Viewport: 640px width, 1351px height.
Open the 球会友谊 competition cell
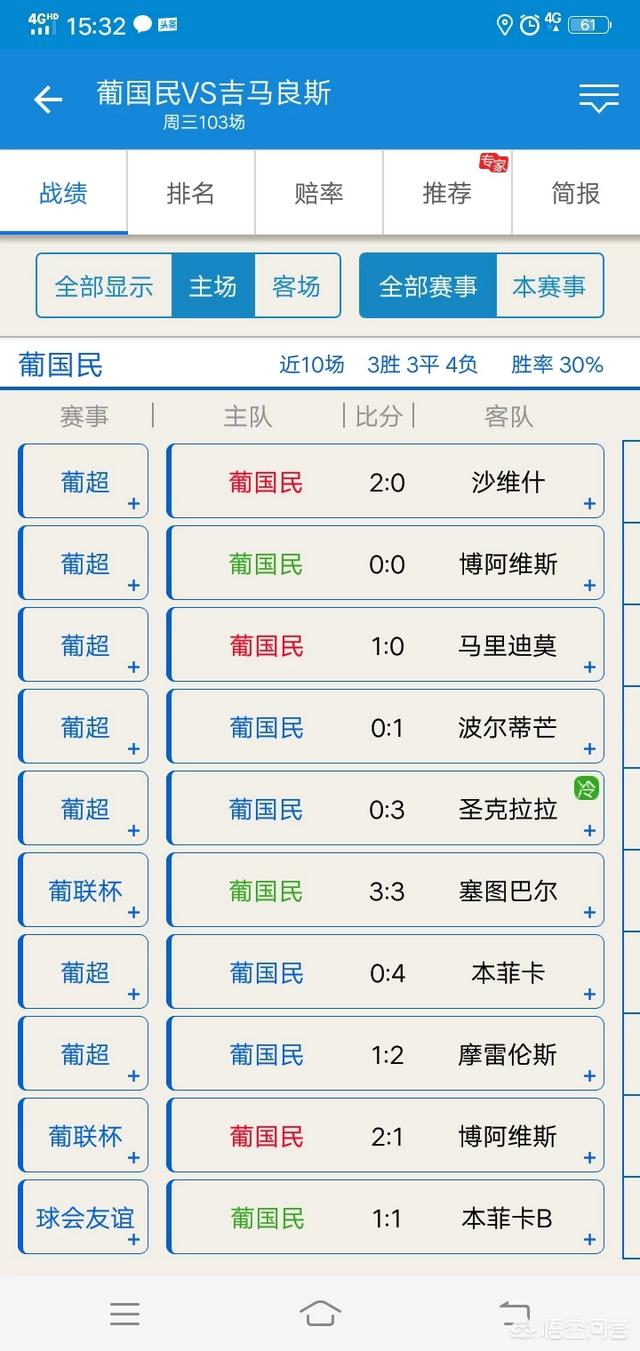tap(84, 1218)
